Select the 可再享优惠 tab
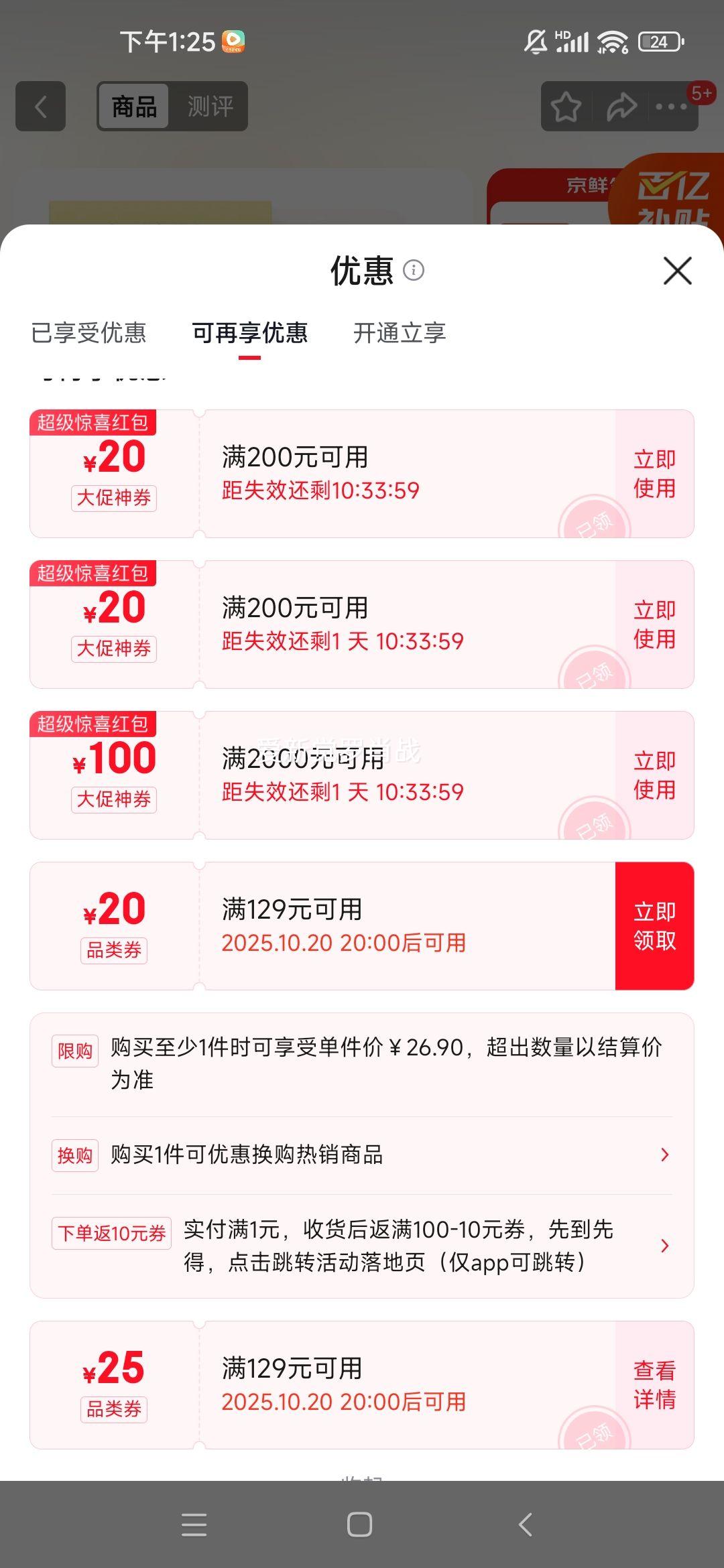This screenshot has height=1568, width=724. (249, 333)
